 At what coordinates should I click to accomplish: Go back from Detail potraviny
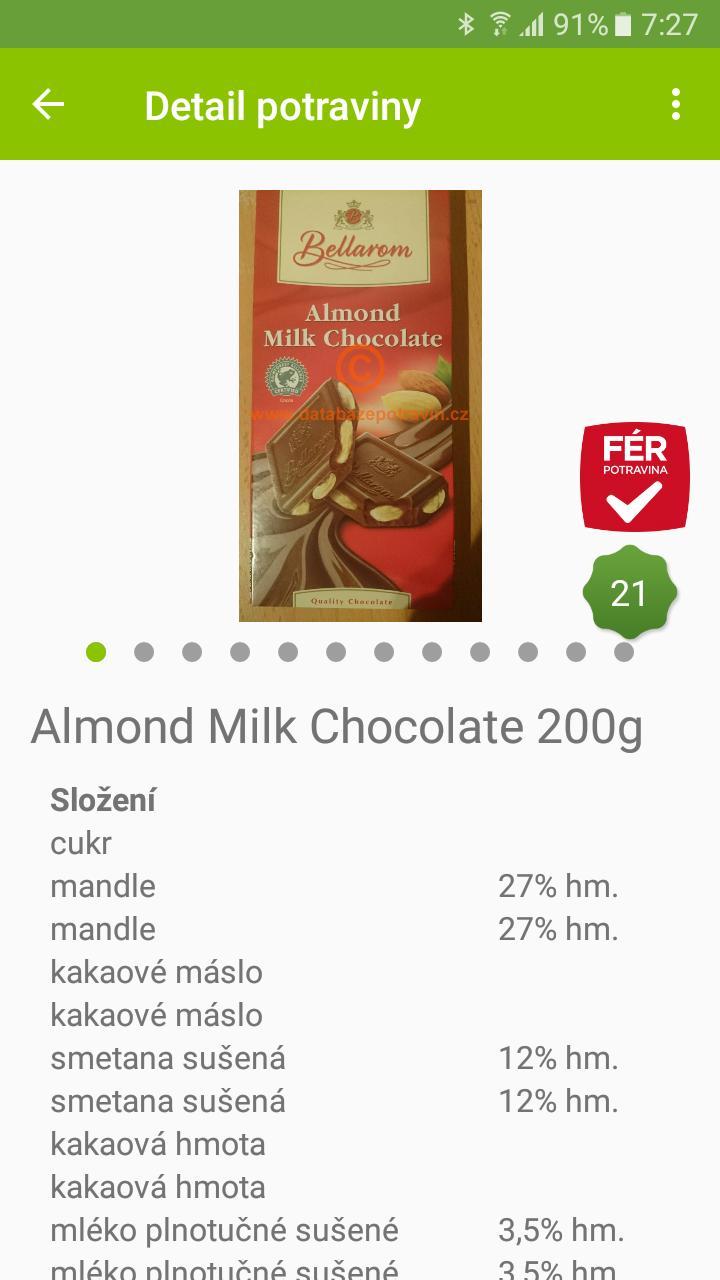(48, 105)
